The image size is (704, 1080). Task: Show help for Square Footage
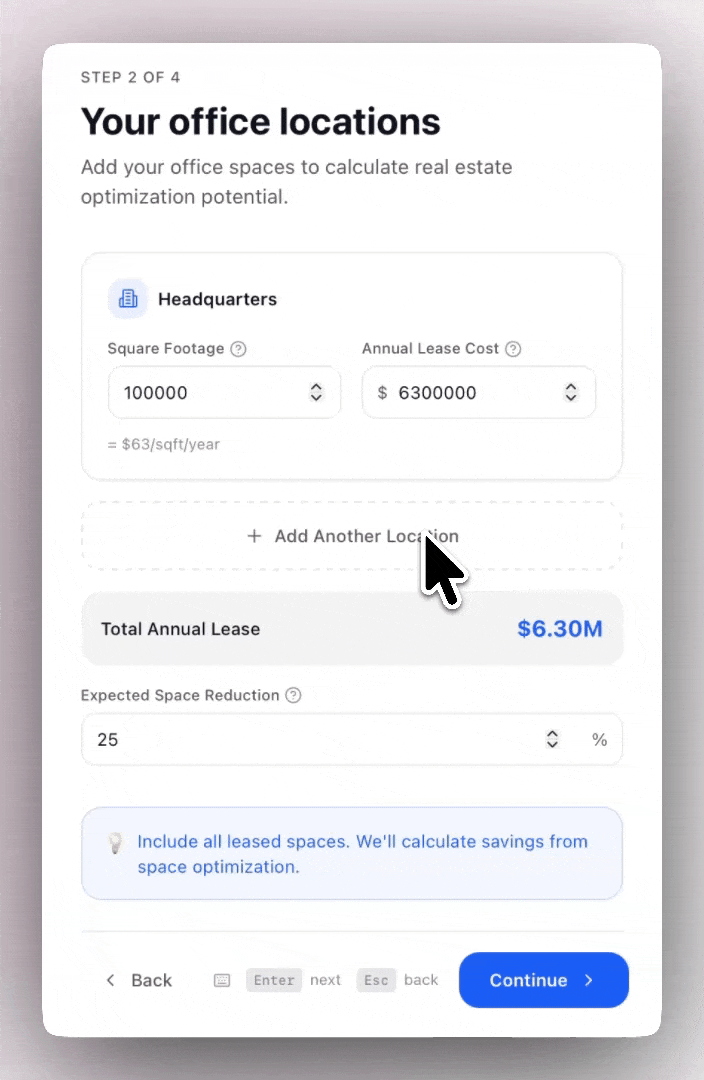(x=238, y=349)
